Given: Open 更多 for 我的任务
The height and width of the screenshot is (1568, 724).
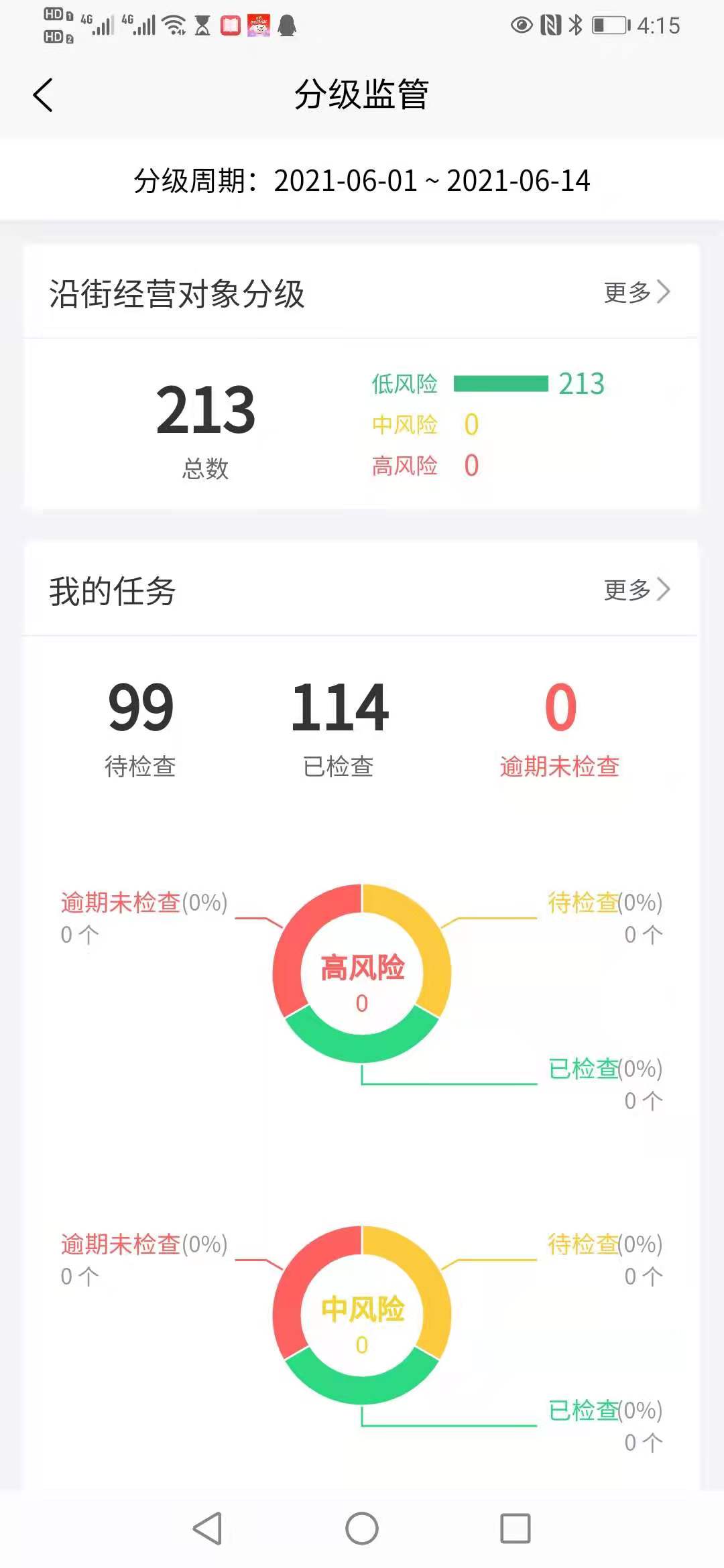Looking at the screenshot, I should point(637,590).
